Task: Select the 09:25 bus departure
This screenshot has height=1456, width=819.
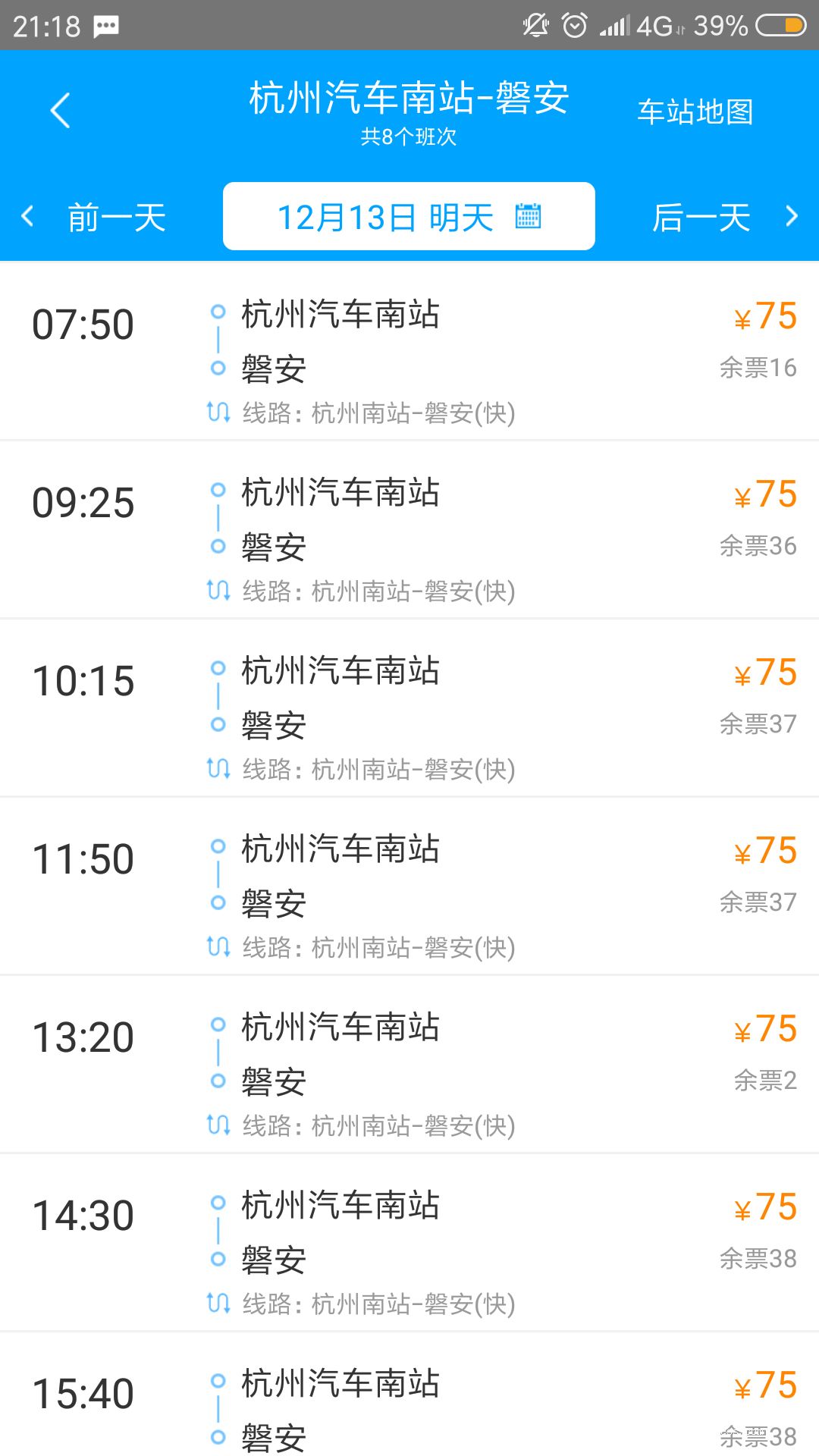Action: point(409,530)
